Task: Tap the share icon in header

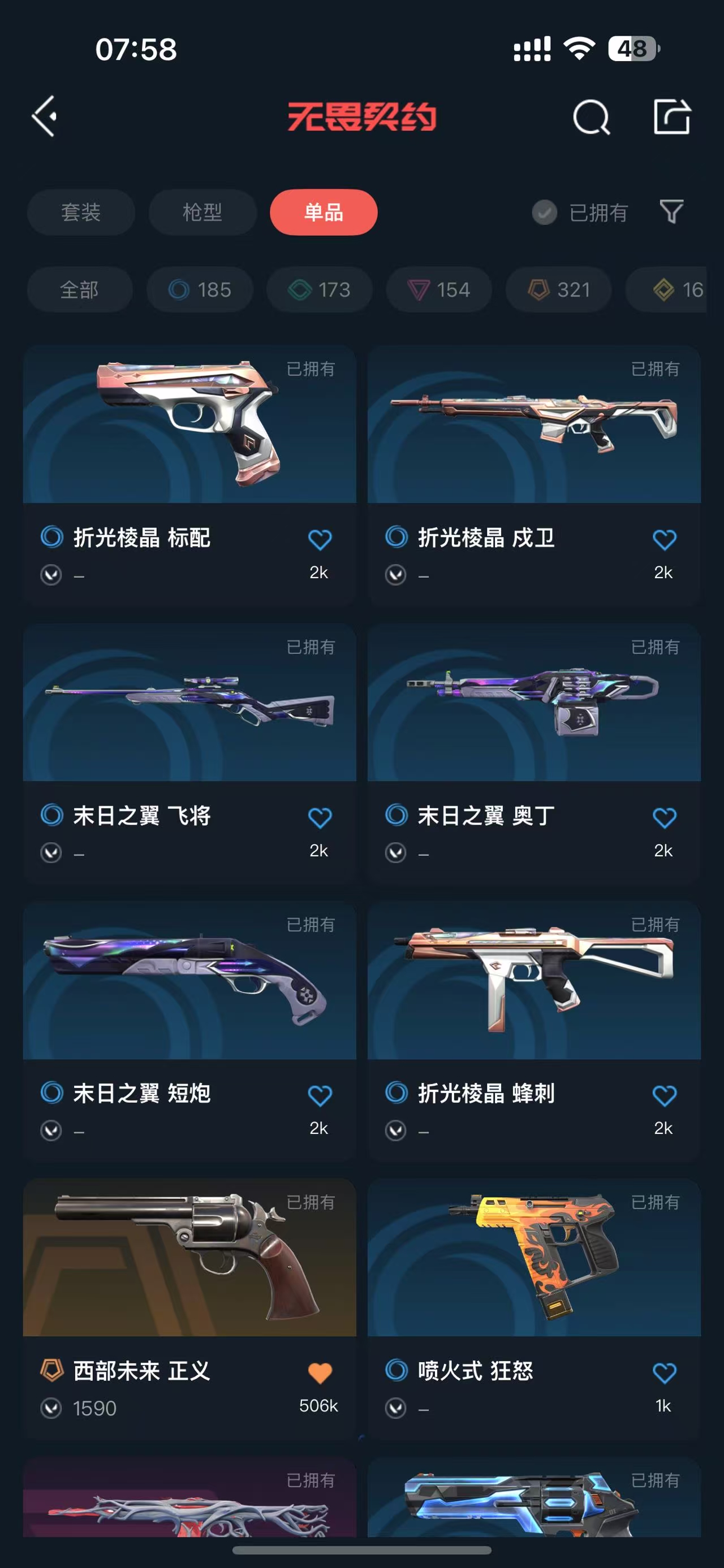Action: coord(671,116)
